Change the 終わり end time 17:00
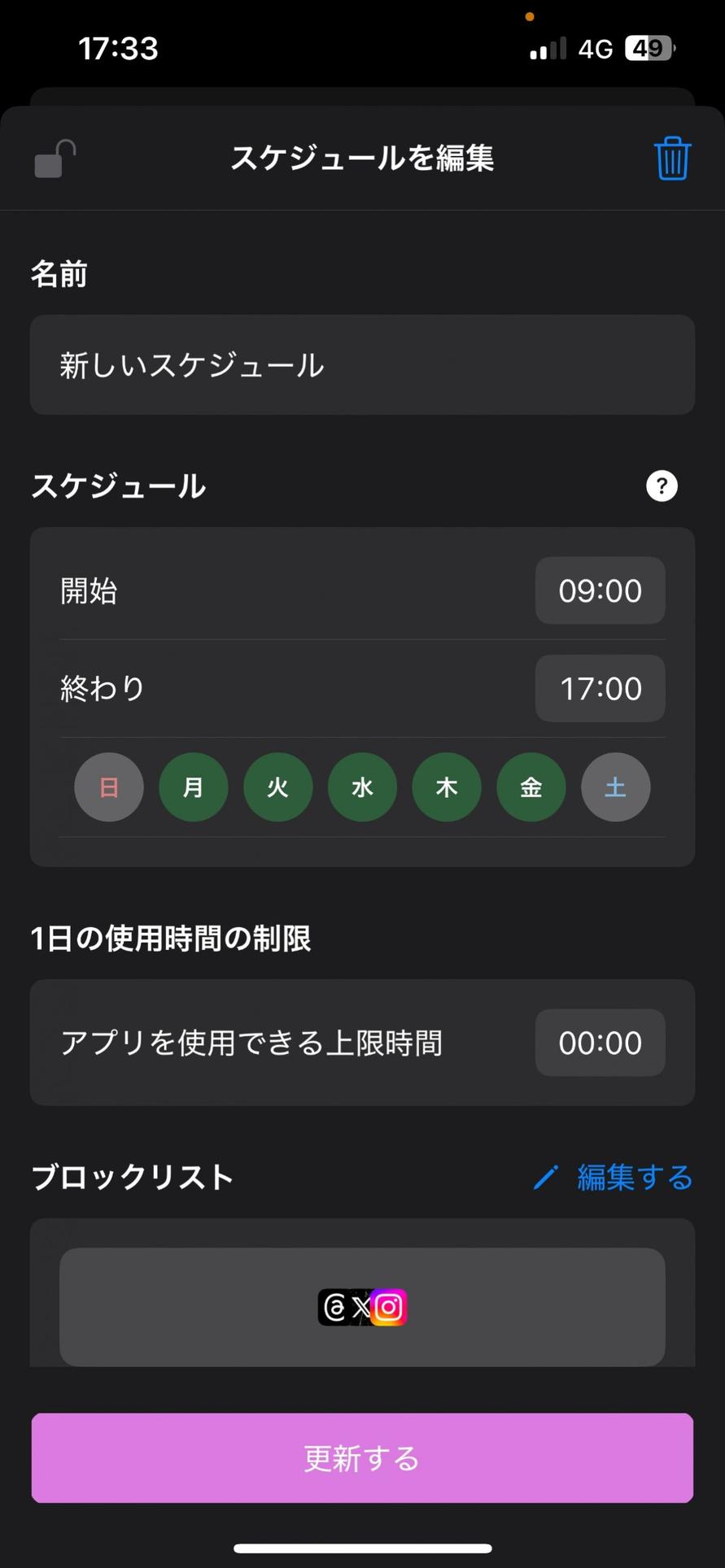Image resolution: width=725 pixels, height=1568 pixels. pos(600,689)
